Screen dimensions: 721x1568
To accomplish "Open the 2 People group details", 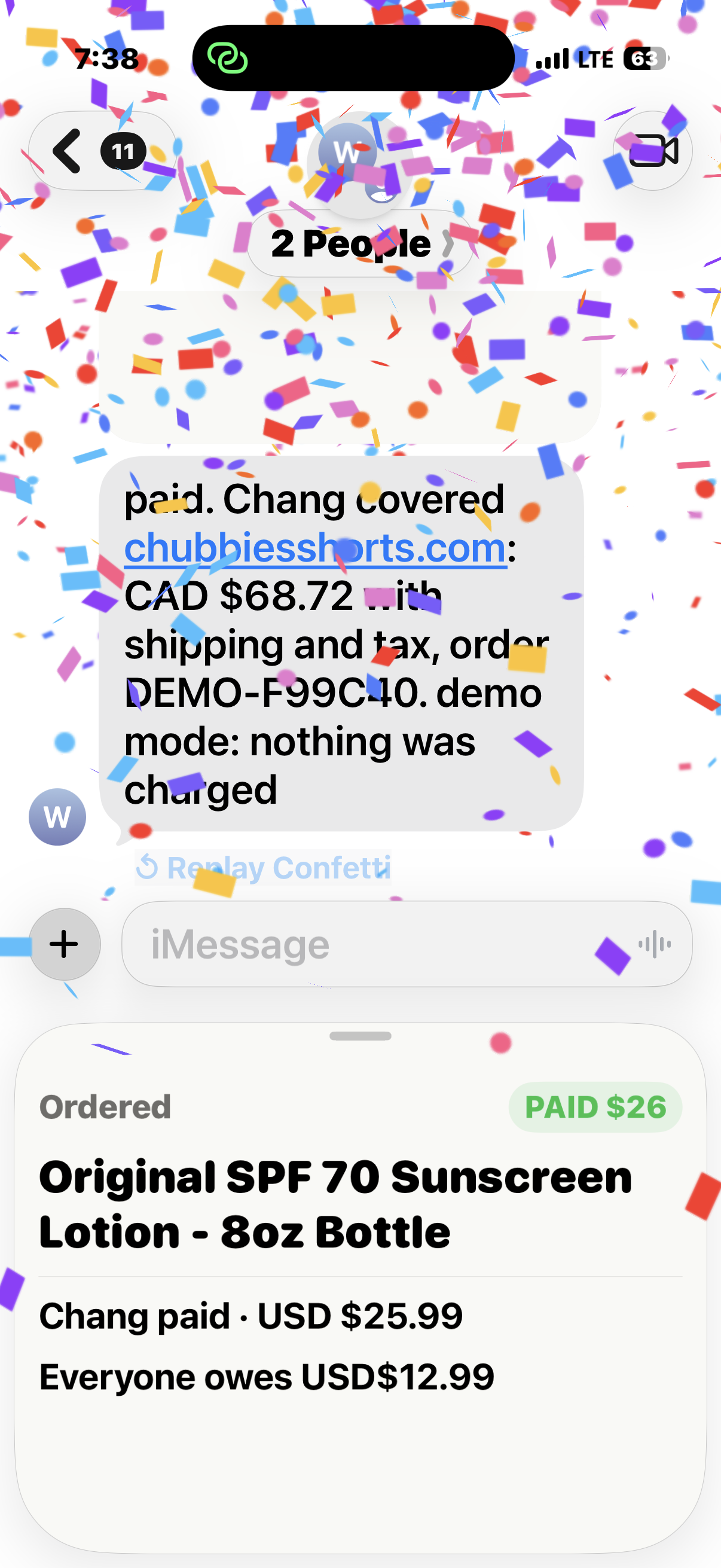I will click(360, 243).
